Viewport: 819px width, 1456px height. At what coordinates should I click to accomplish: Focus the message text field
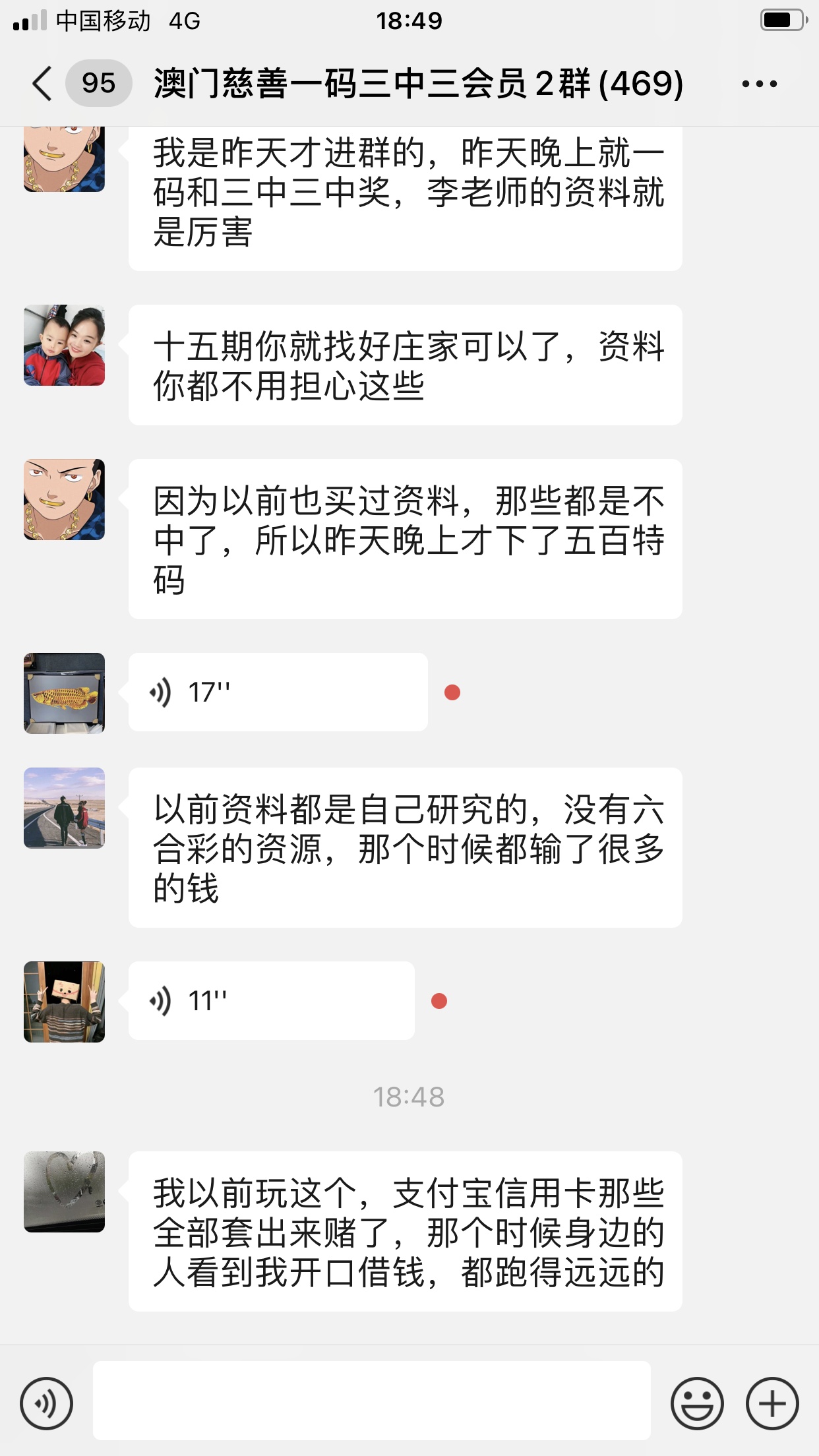(371, 1401)
